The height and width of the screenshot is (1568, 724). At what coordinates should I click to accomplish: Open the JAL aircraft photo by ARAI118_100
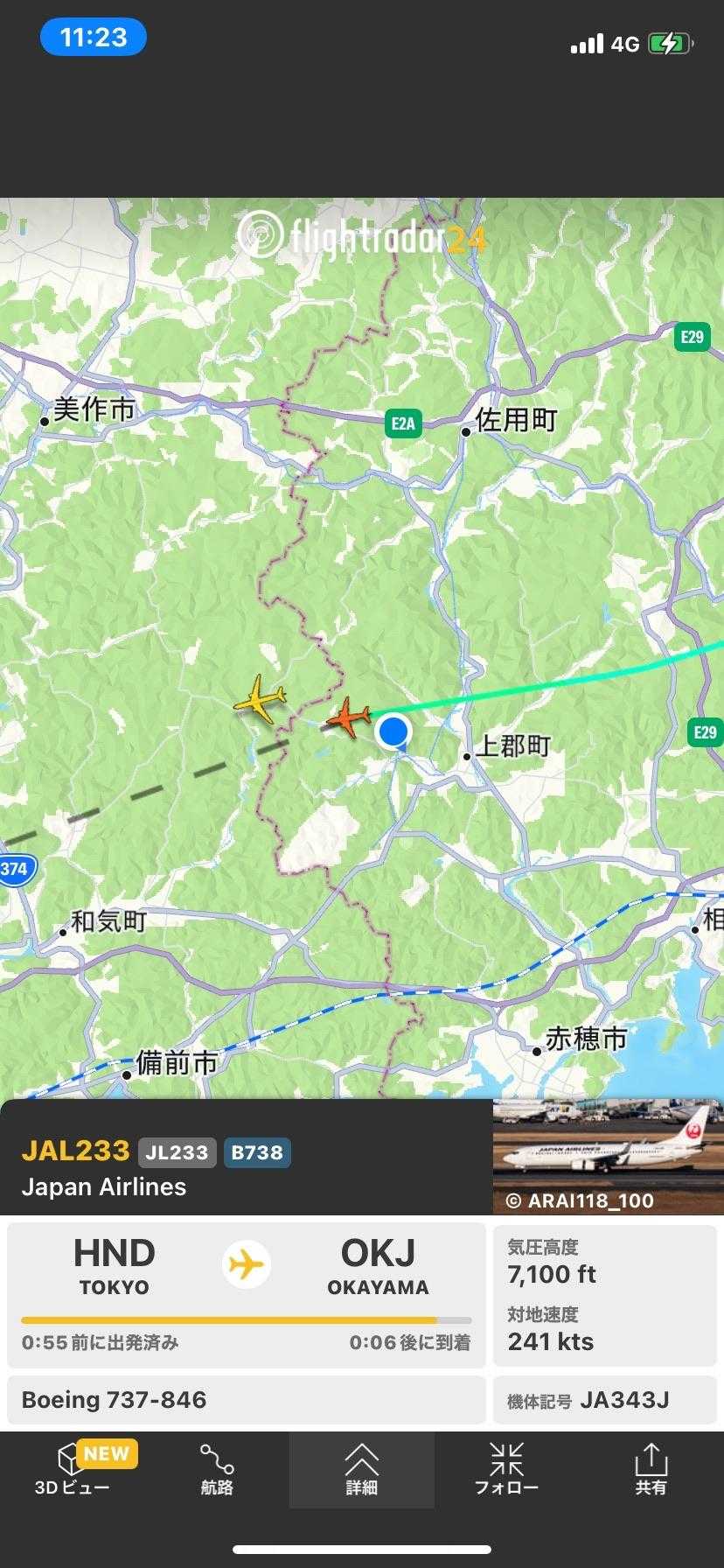[x=609, y=1157]
